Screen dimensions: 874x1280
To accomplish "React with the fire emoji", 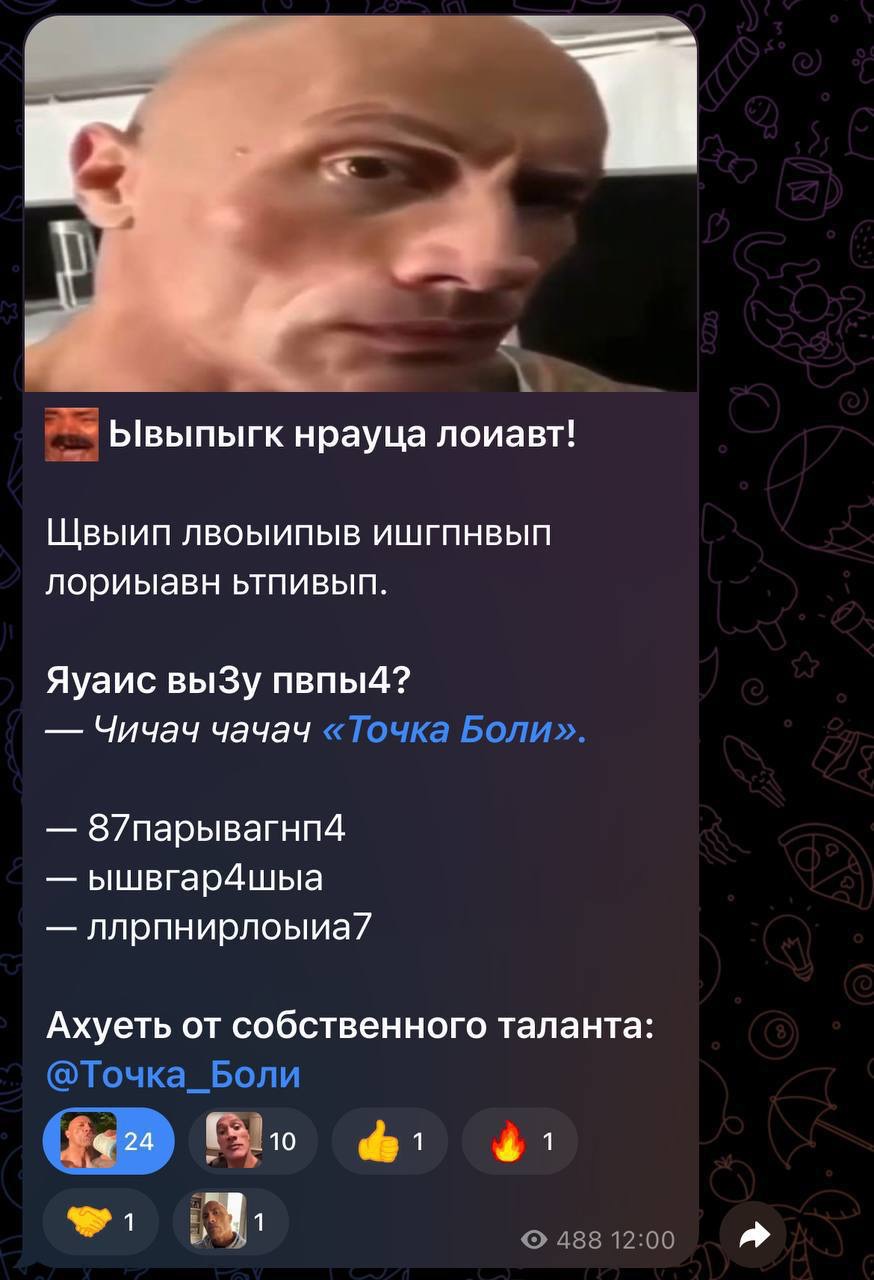I will (x=519, y=1140).
